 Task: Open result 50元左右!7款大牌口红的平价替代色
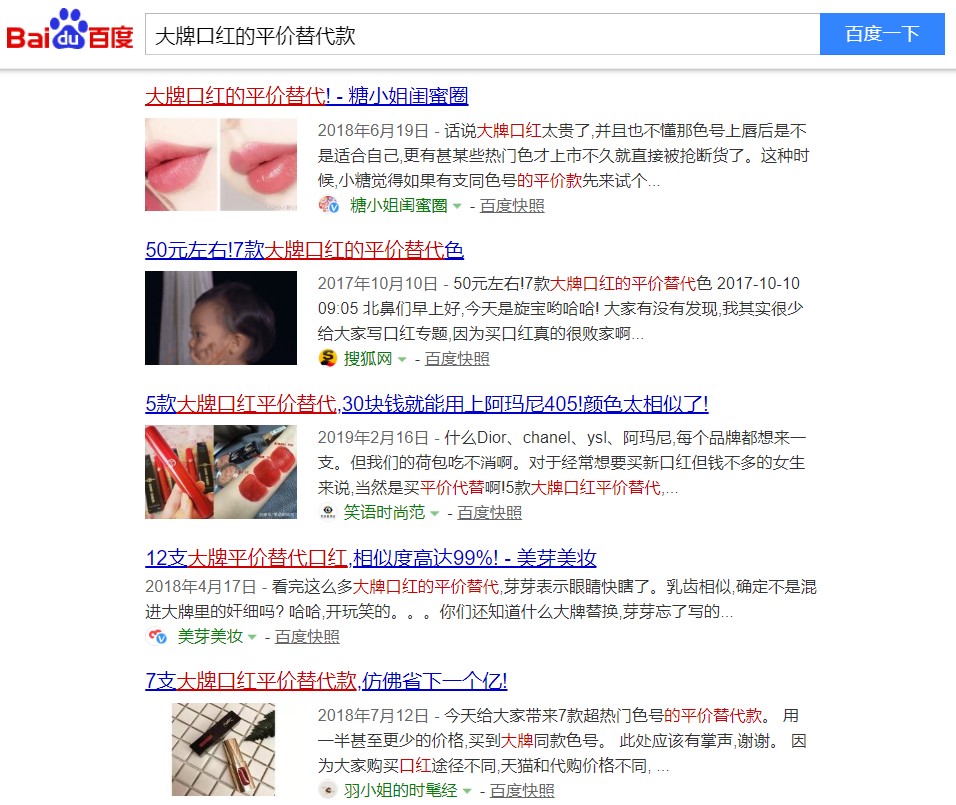(x=304, y=250)
